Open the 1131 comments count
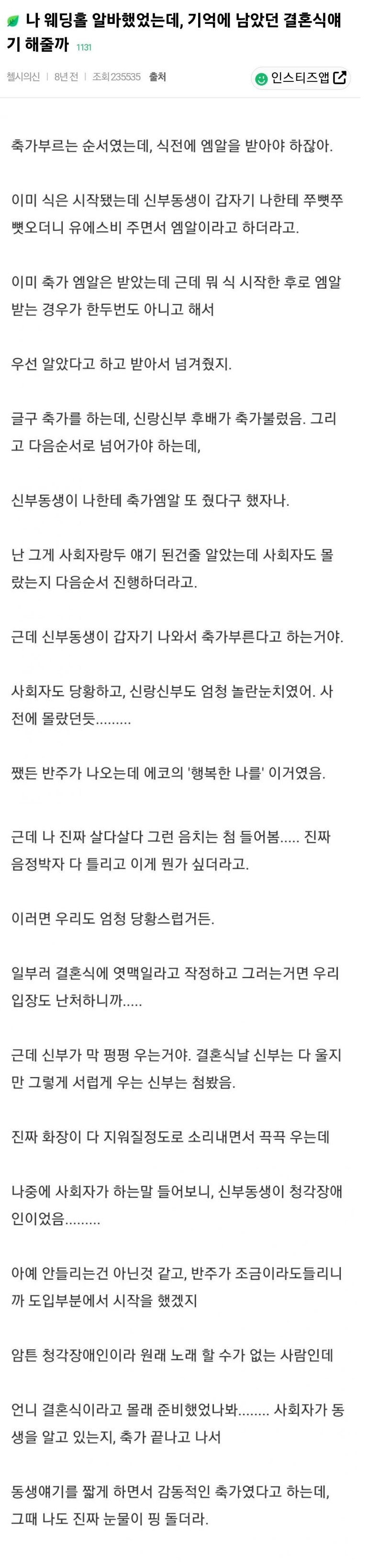 coord(84,47)
